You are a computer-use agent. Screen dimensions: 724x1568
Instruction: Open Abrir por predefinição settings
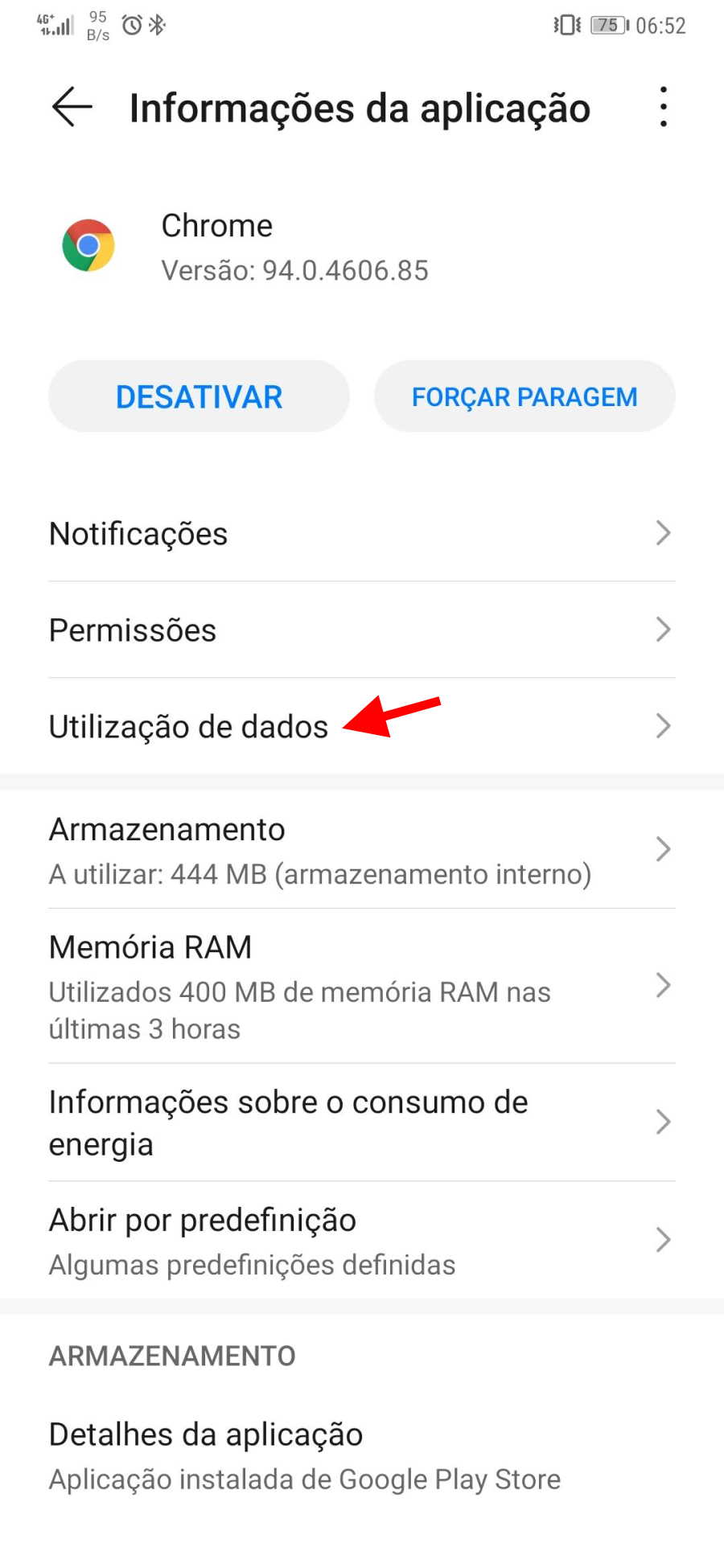pyautogui.click(x=362, y=1241)
